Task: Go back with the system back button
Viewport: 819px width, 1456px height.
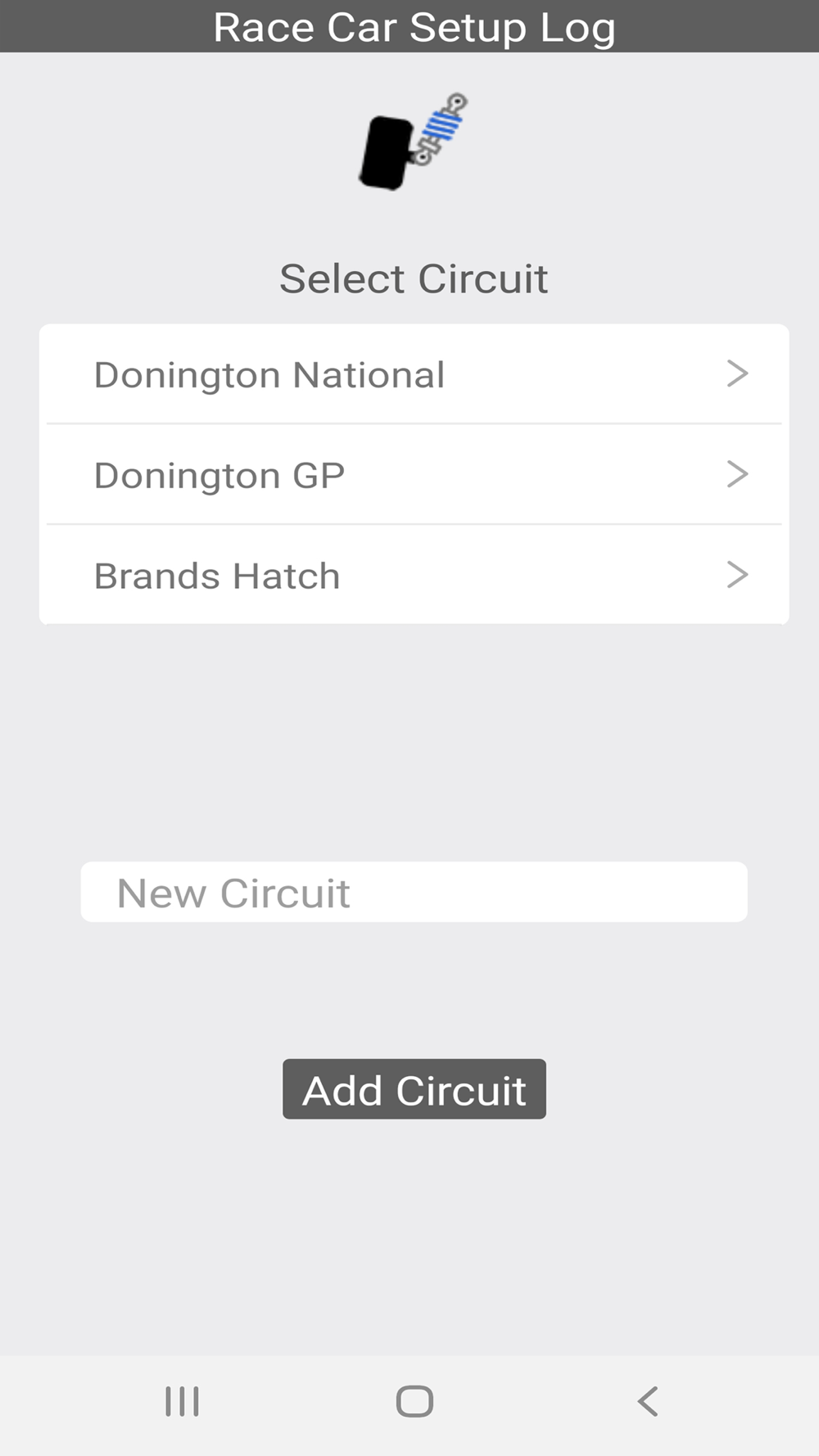Action: pos(647,1401)
